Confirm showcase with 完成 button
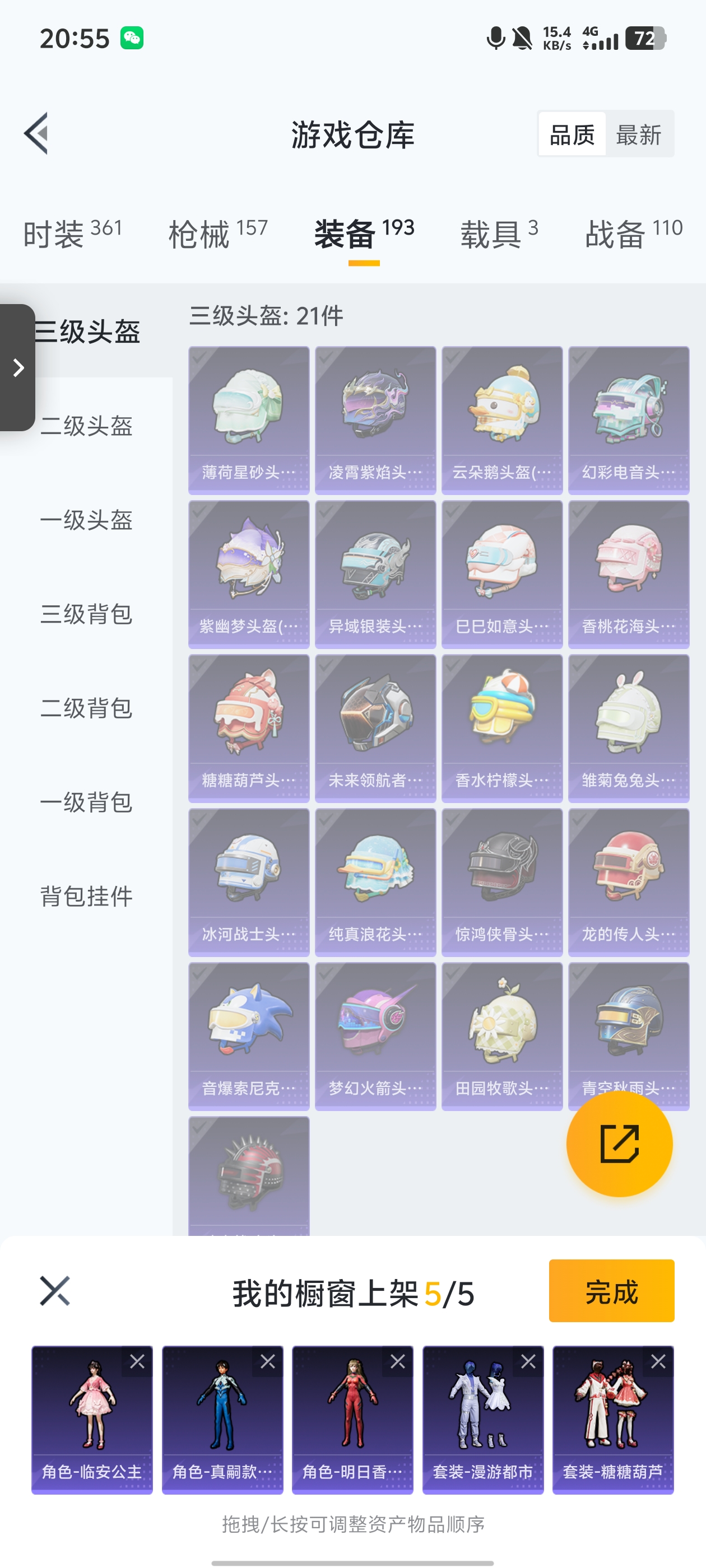This screenshot has height=1568, width=706. (611, 1290)
